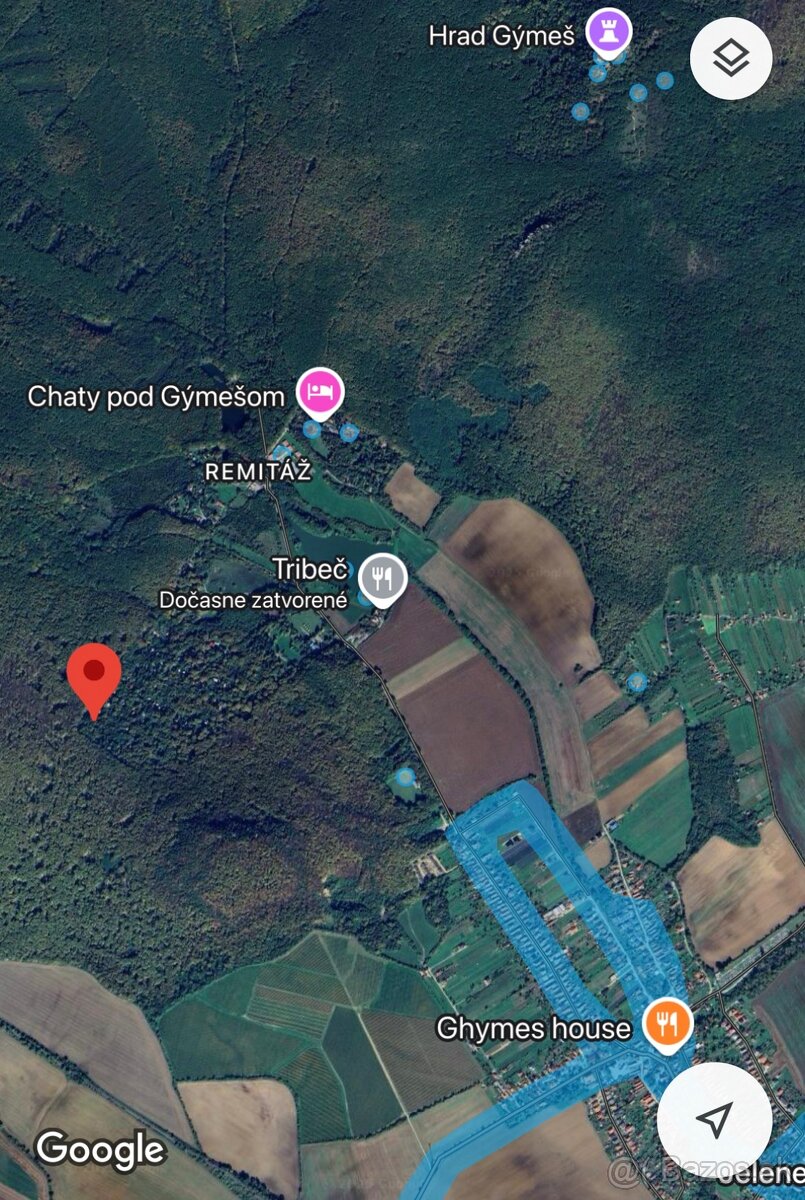Open the map layers button
This screenshot has width=805, height=1200.
[x=731, y=58]
